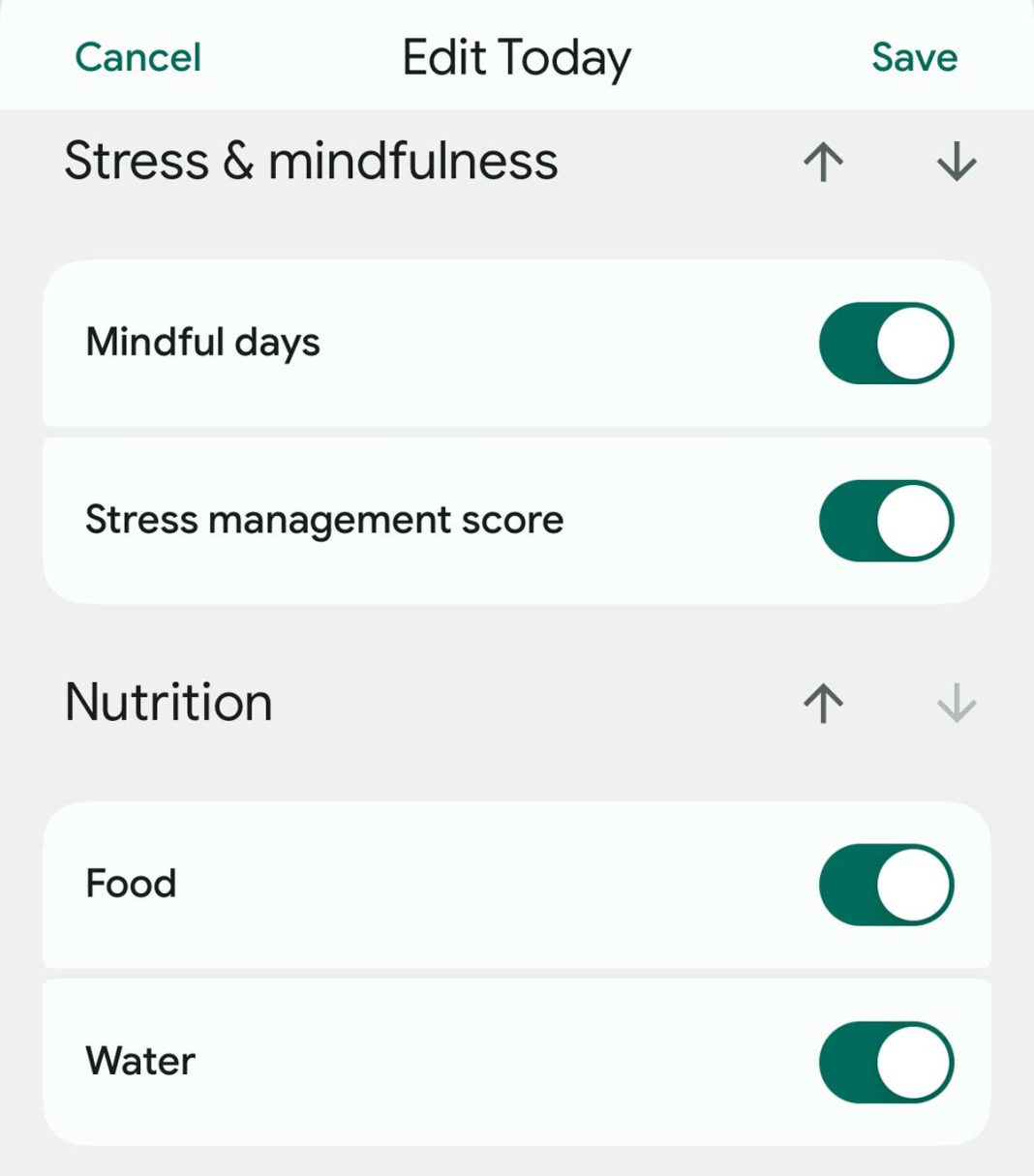Disable the Mindful days toggle
The image size is (1034, 1176).
(x=886, y=342)
